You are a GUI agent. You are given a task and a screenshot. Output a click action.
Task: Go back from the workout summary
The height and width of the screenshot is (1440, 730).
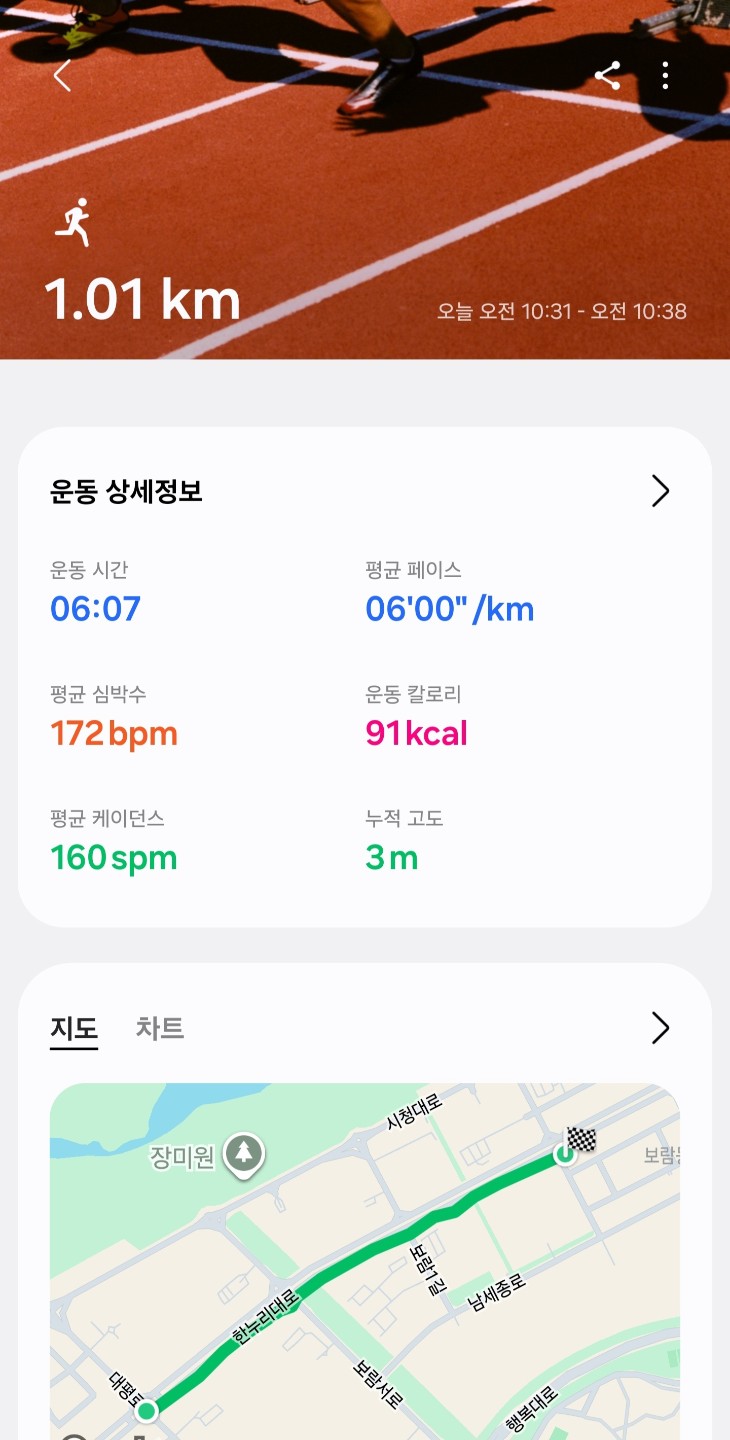coord(62,76)
